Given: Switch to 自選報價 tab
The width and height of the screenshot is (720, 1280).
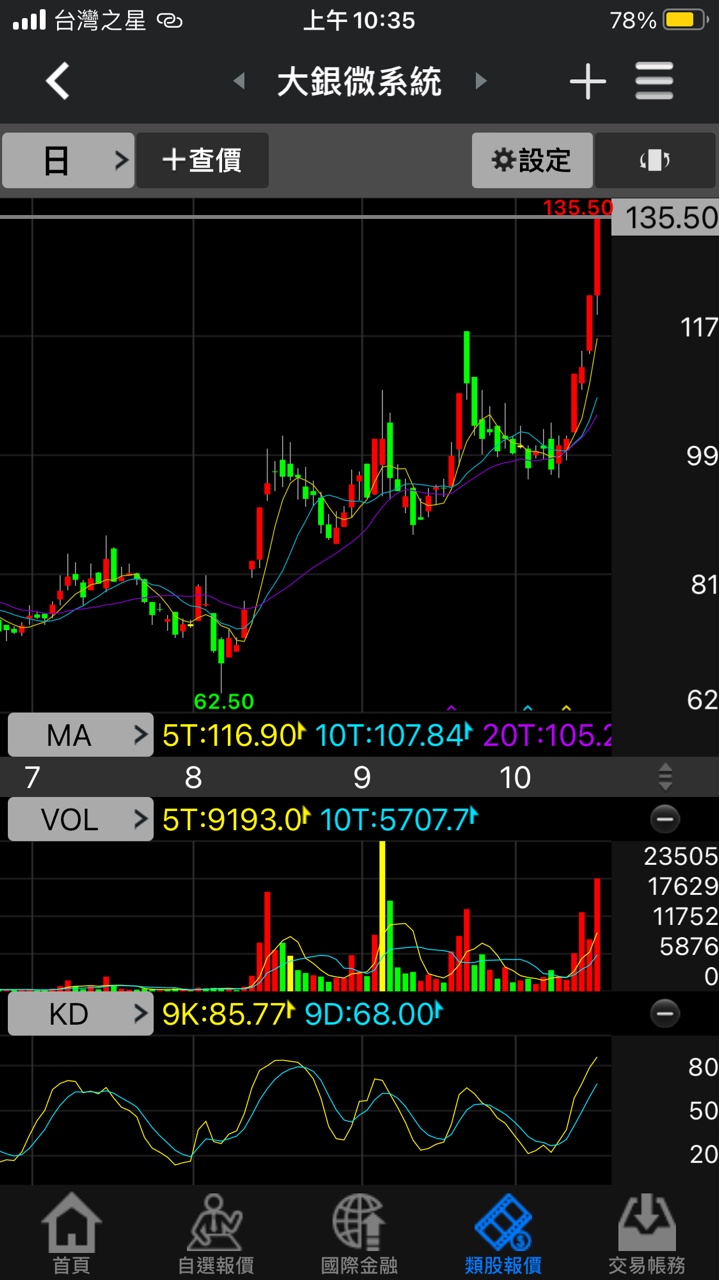Looking at the screenshot, I should pyautogui.click(x=216, y=1235).
